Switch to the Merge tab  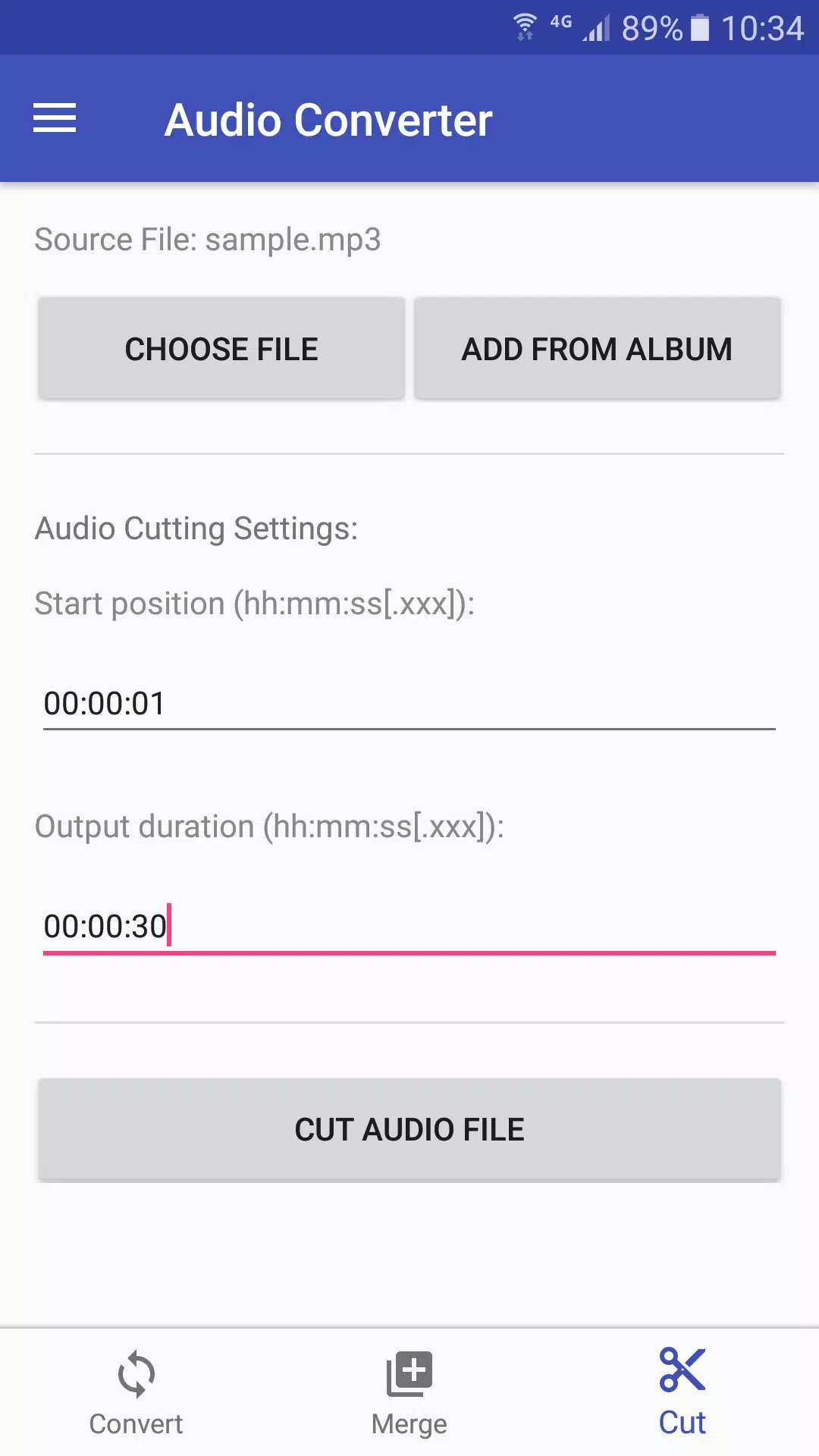pos(409,1395)
